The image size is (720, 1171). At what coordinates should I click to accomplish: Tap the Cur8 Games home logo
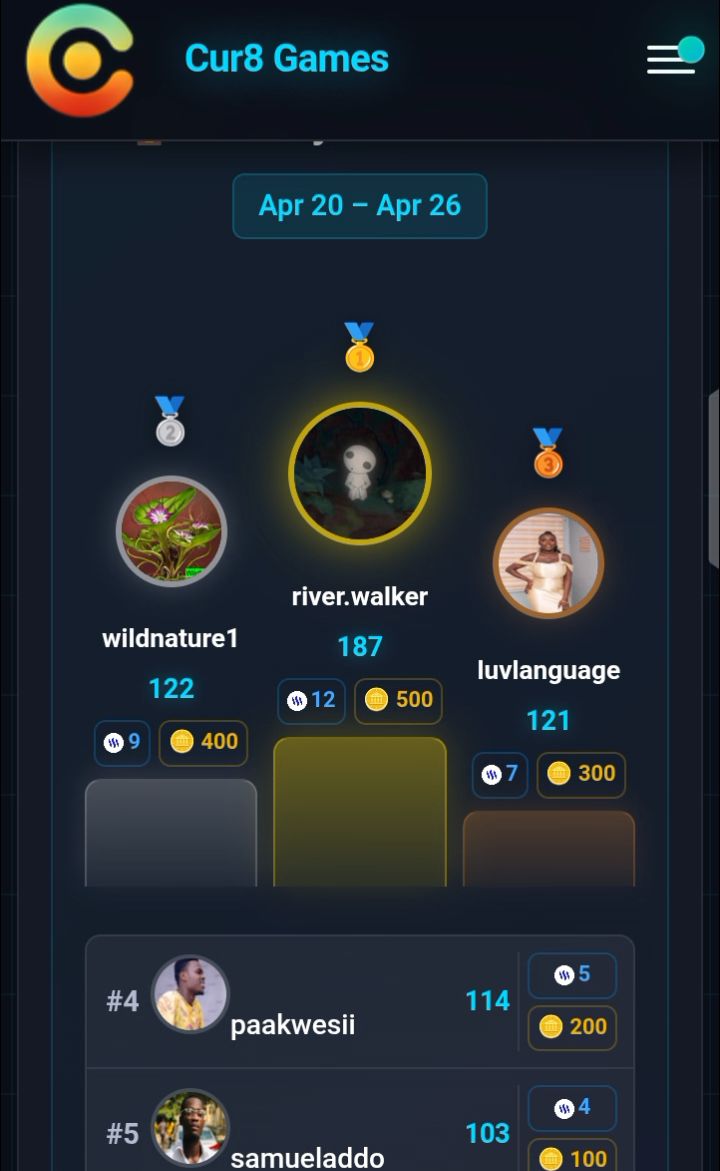tap(80, 61)
